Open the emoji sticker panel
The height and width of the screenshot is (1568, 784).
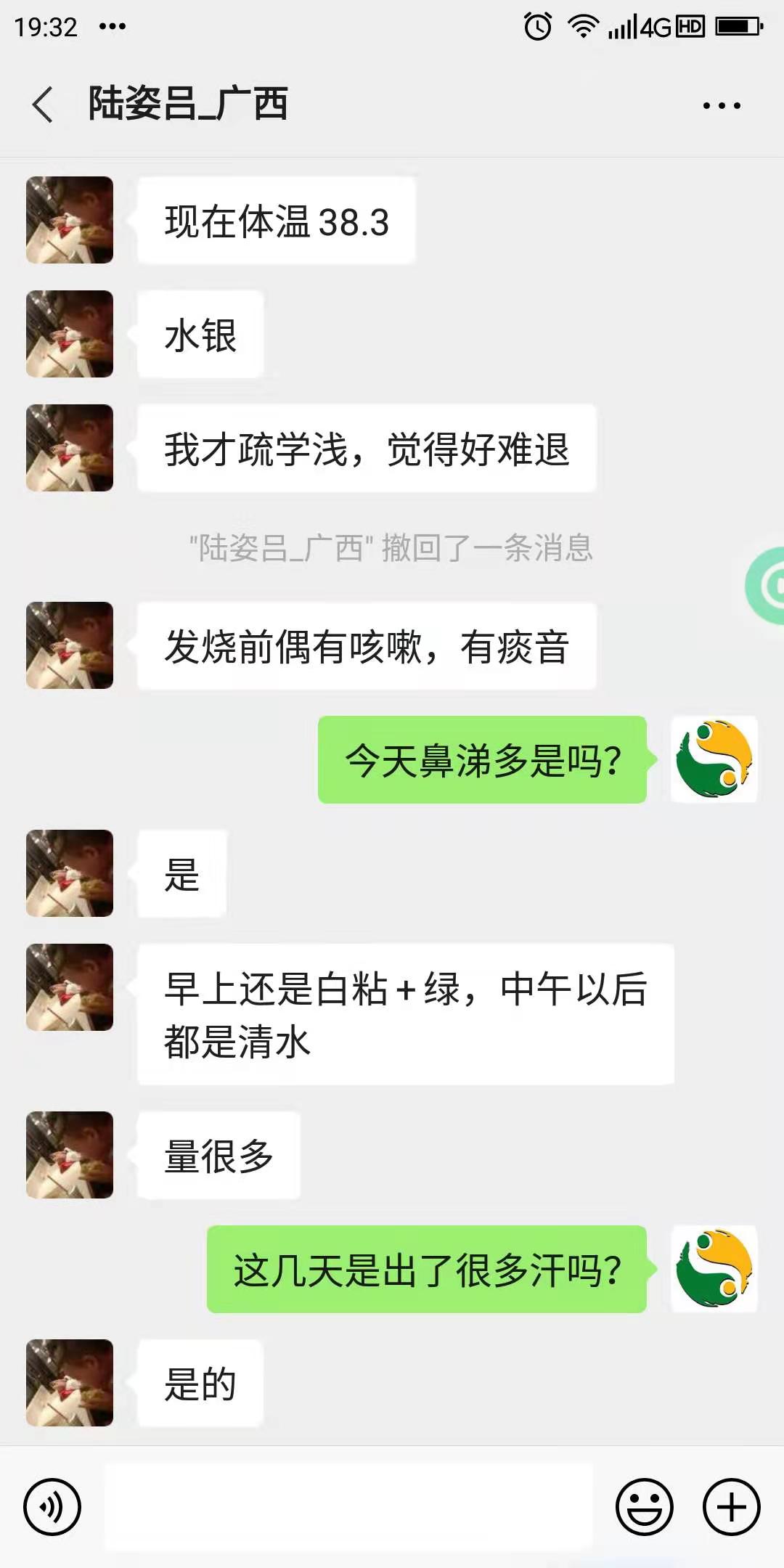pos(644,1507)
